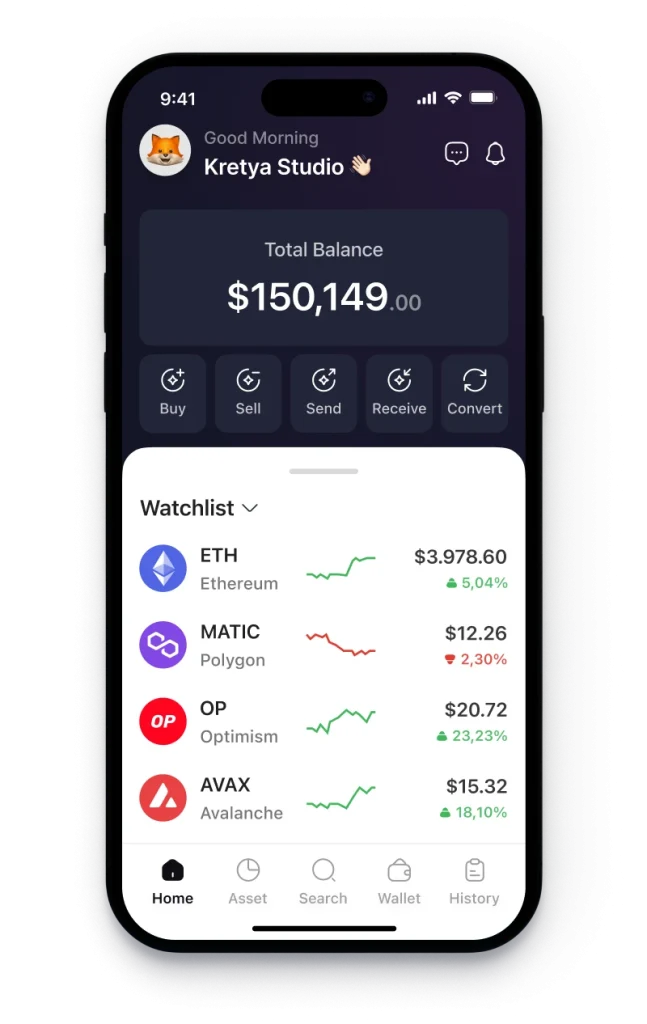The image size is (647, 1024).
Task: Open the ETH Ethereum row
Action: pyautogui.click(x=323, y=569)
